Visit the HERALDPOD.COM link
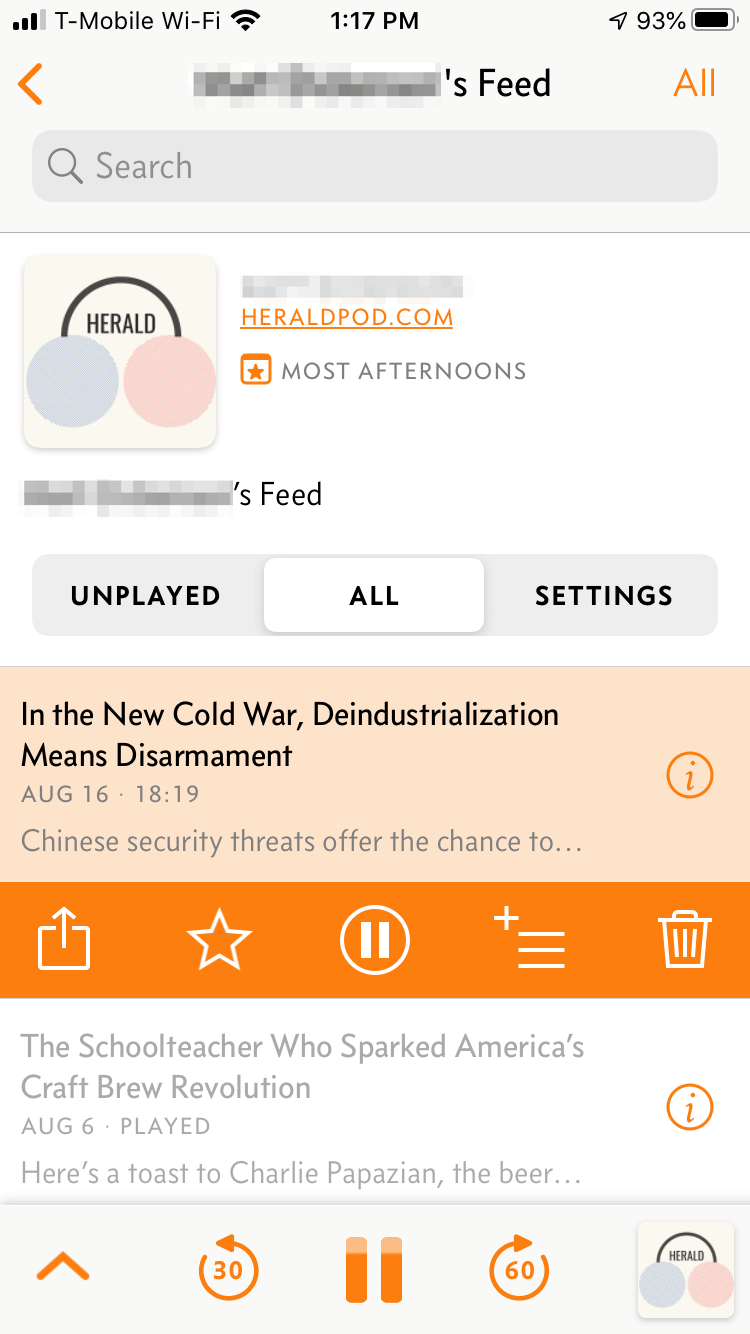 coord(347,318)
